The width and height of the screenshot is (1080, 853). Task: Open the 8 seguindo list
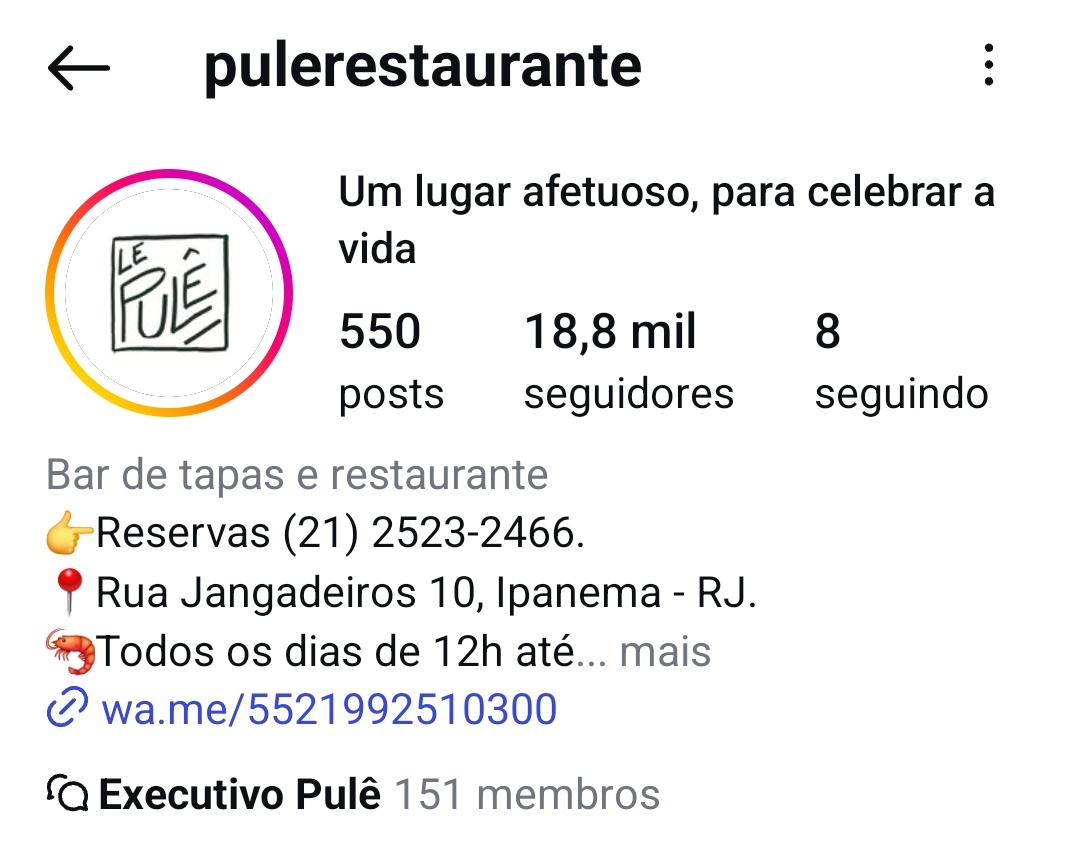900,361
